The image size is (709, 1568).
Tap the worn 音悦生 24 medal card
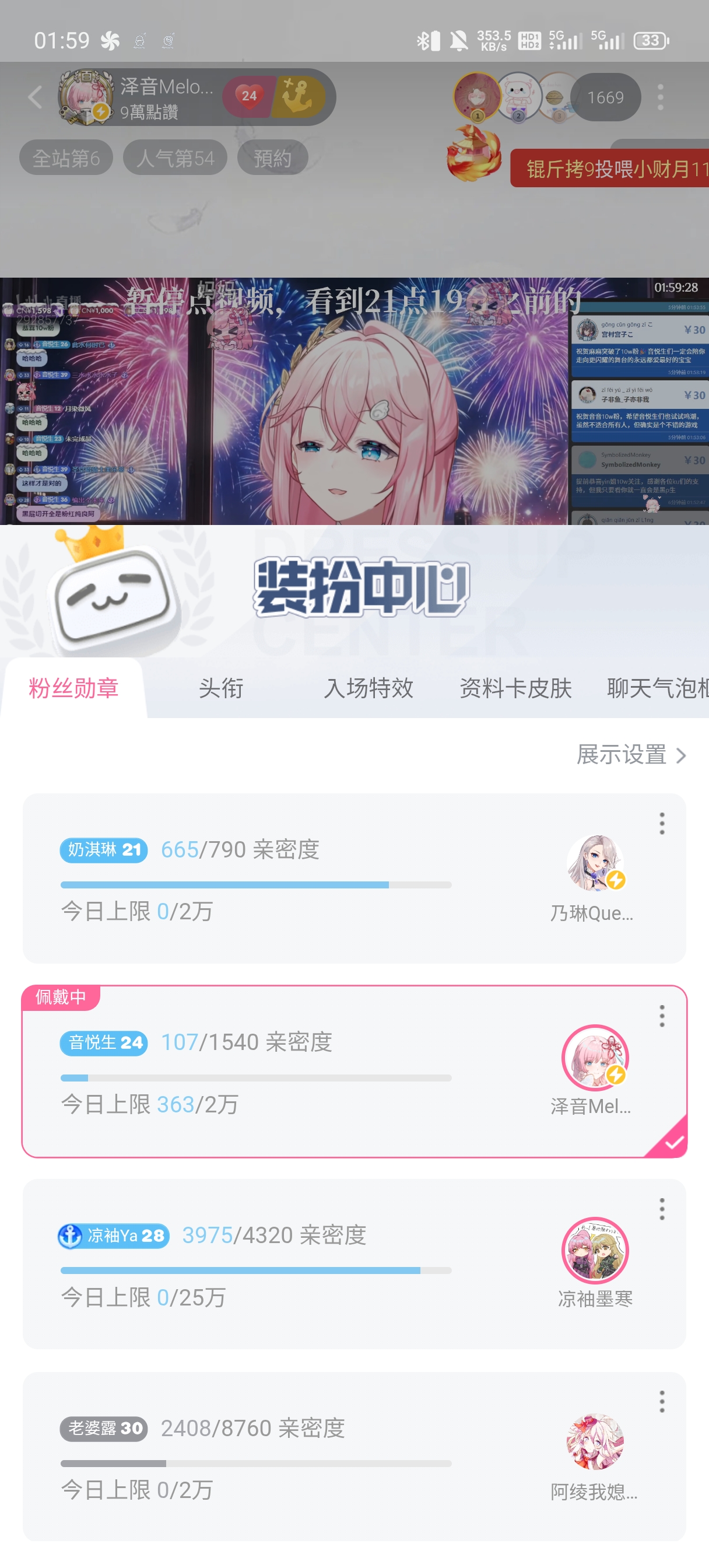304,1073
